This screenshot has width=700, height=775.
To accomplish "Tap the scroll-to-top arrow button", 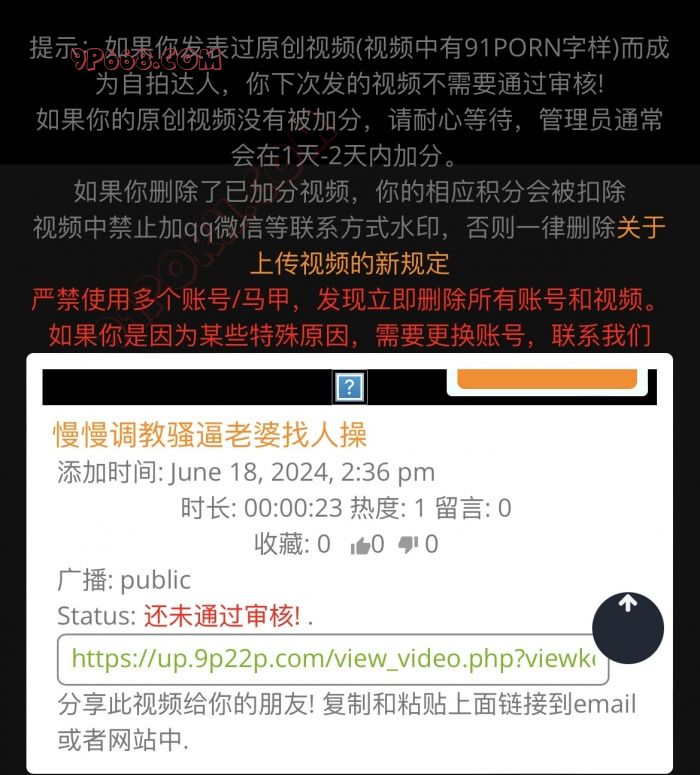I will [x=628, y=628].
